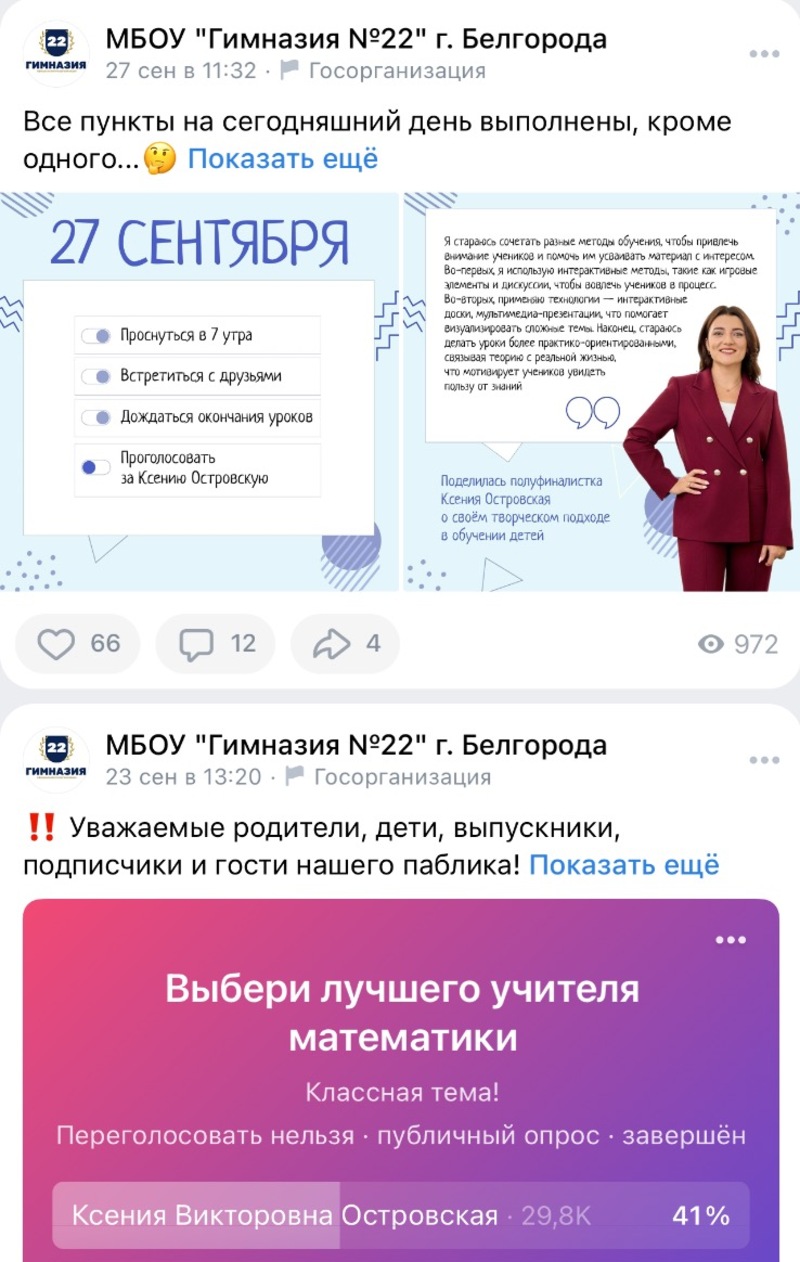Open the 27 СЕНТЯБРЯ checklist image
This screenshot has height=1262, width=800.
coord(199,390)
